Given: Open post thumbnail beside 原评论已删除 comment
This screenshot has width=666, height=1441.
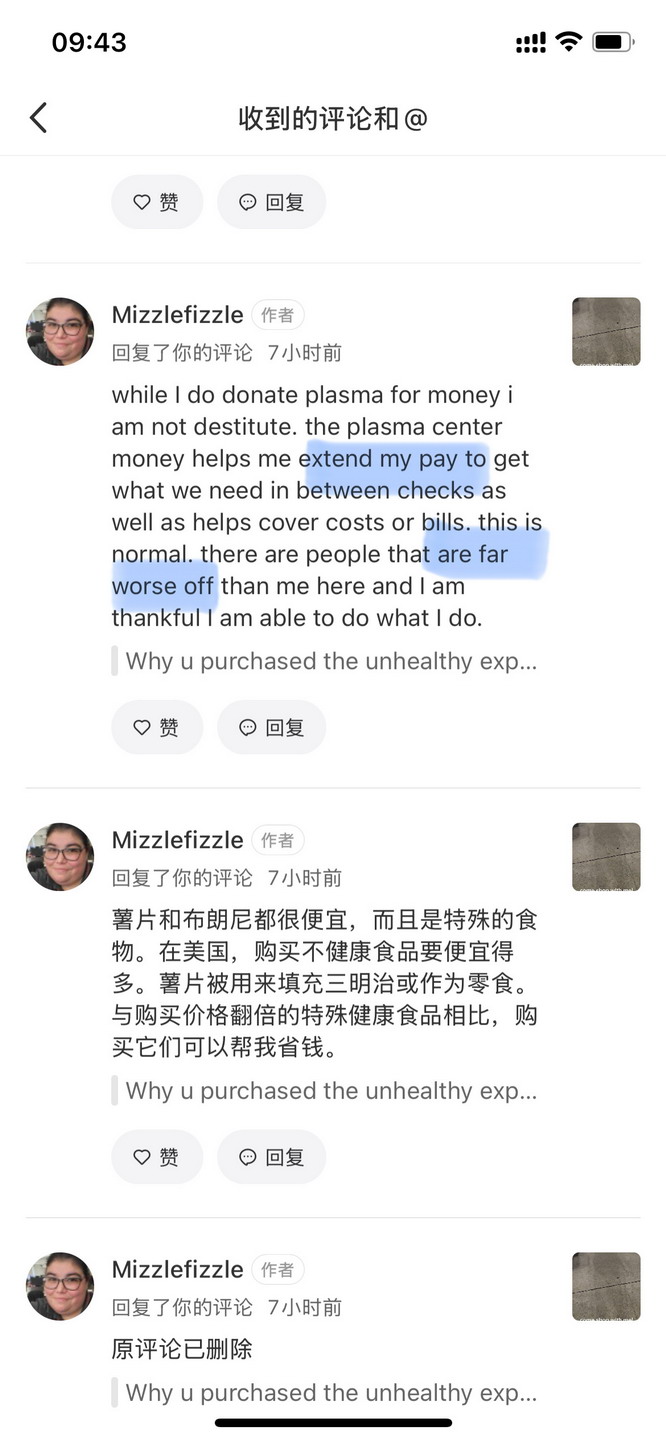Looking at the screenshot, I should tap(606, 1286).
